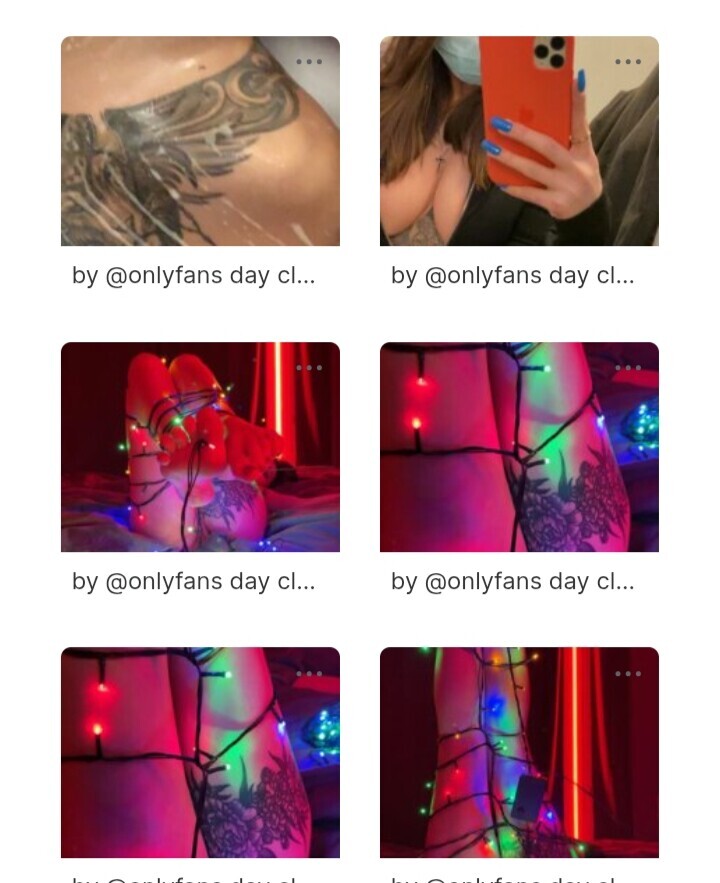The image size is (720, 883).
Task: Open the tattoo close-up photo tile
Action: [x=200, y=141]
